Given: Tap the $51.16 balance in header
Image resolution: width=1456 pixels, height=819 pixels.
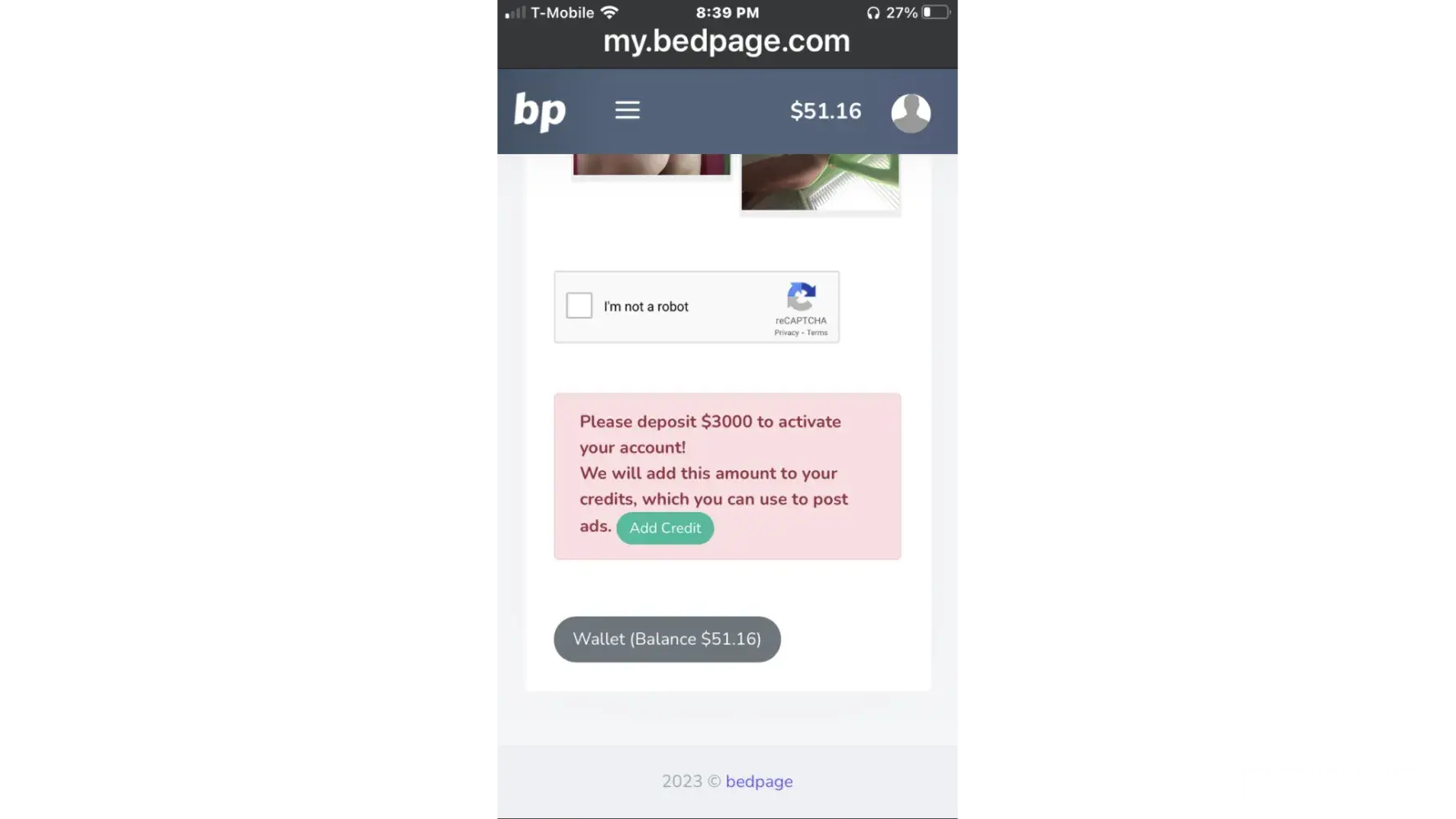Looking at the screenshot, I should click(x=825, y=111).
